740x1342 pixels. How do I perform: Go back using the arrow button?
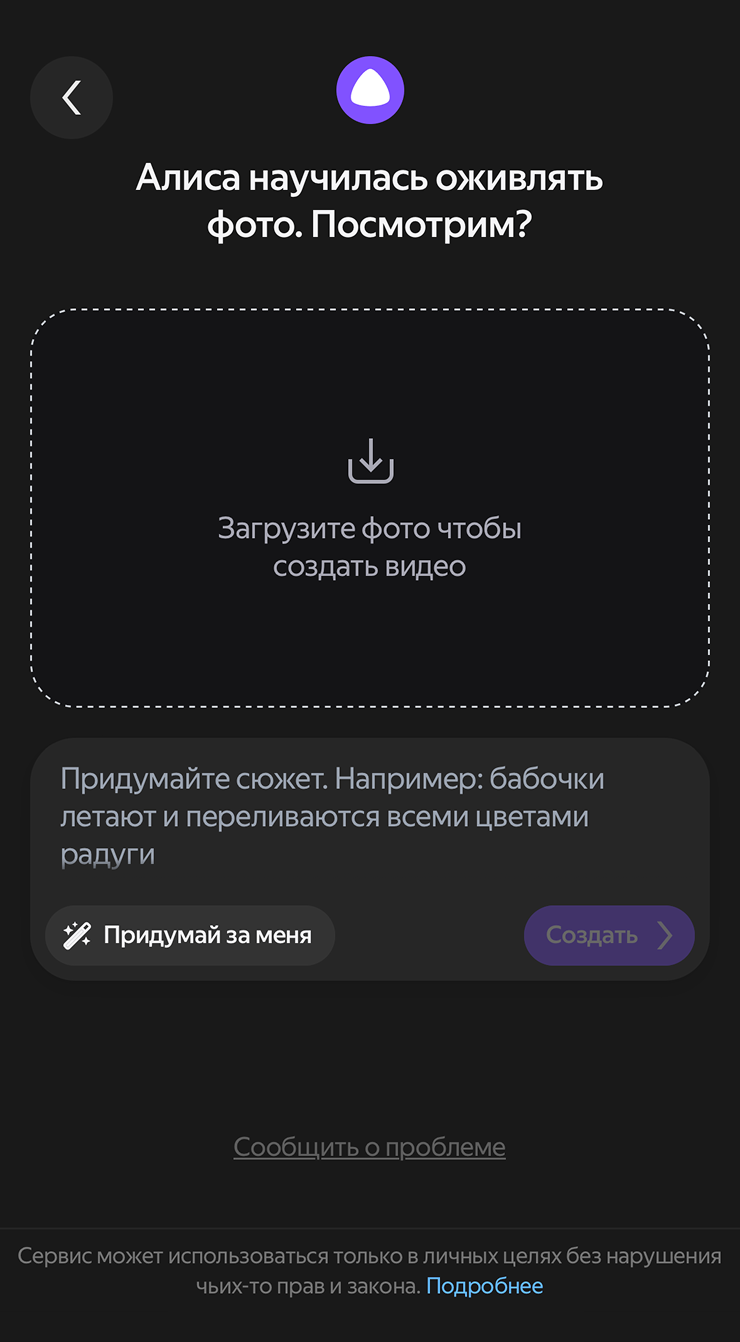pyautogui.click(x=71, y=97)
